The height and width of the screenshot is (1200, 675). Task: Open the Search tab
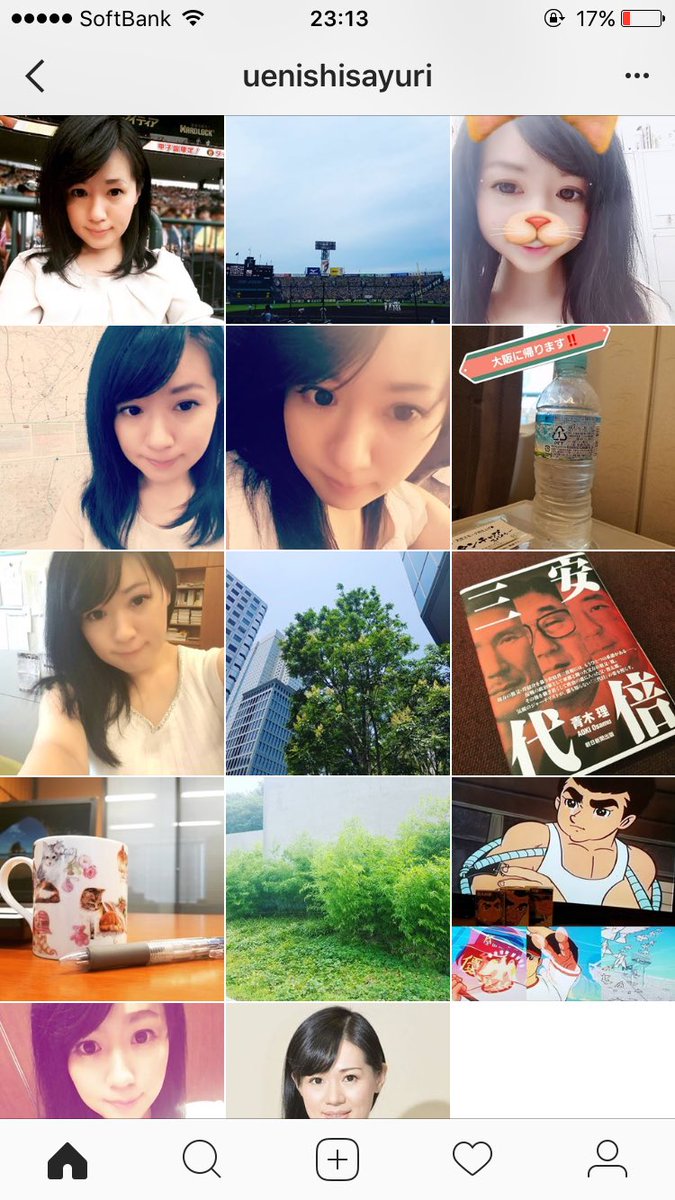click(x=201, y=1160)
